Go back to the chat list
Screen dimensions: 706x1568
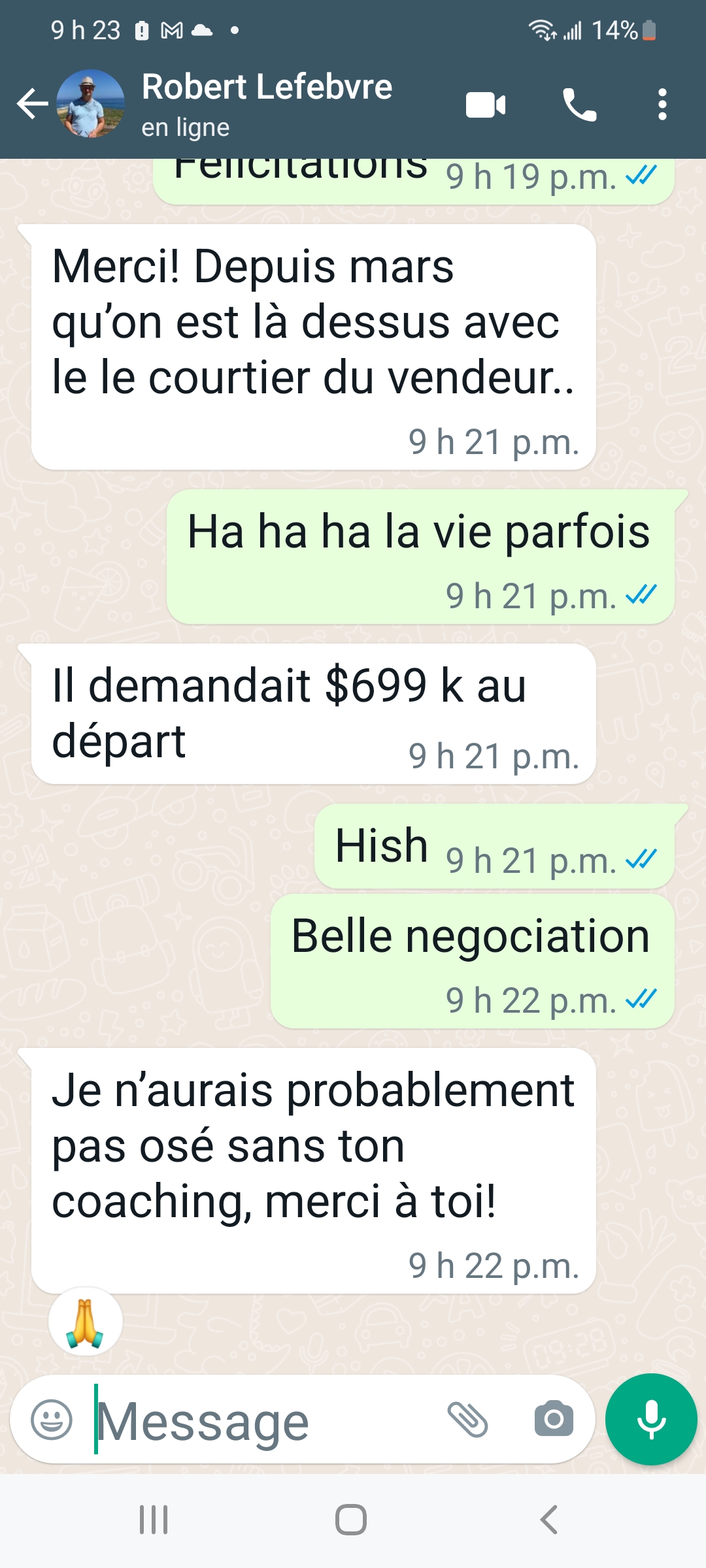click(x=33, y=104)
